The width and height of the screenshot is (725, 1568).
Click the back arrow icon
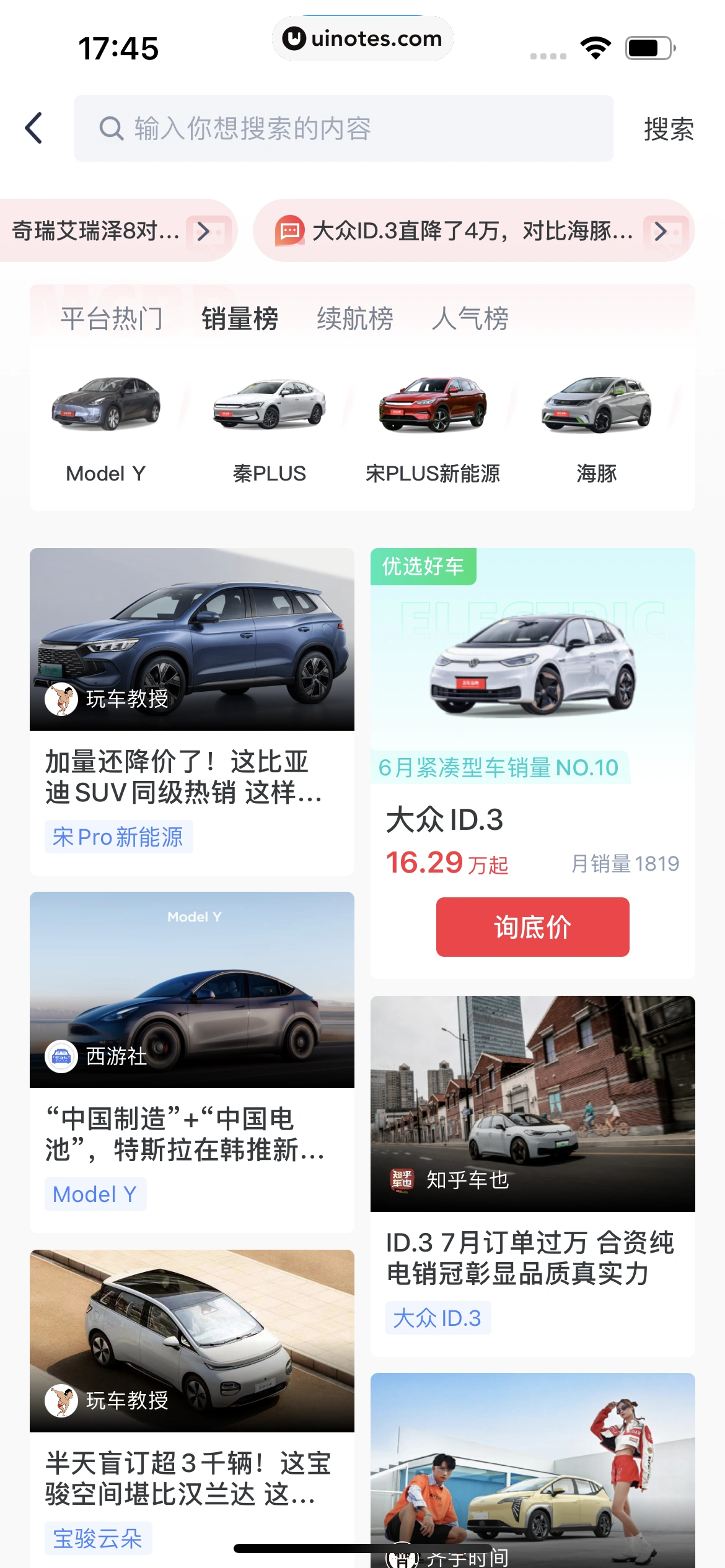(x=34, y=128)
